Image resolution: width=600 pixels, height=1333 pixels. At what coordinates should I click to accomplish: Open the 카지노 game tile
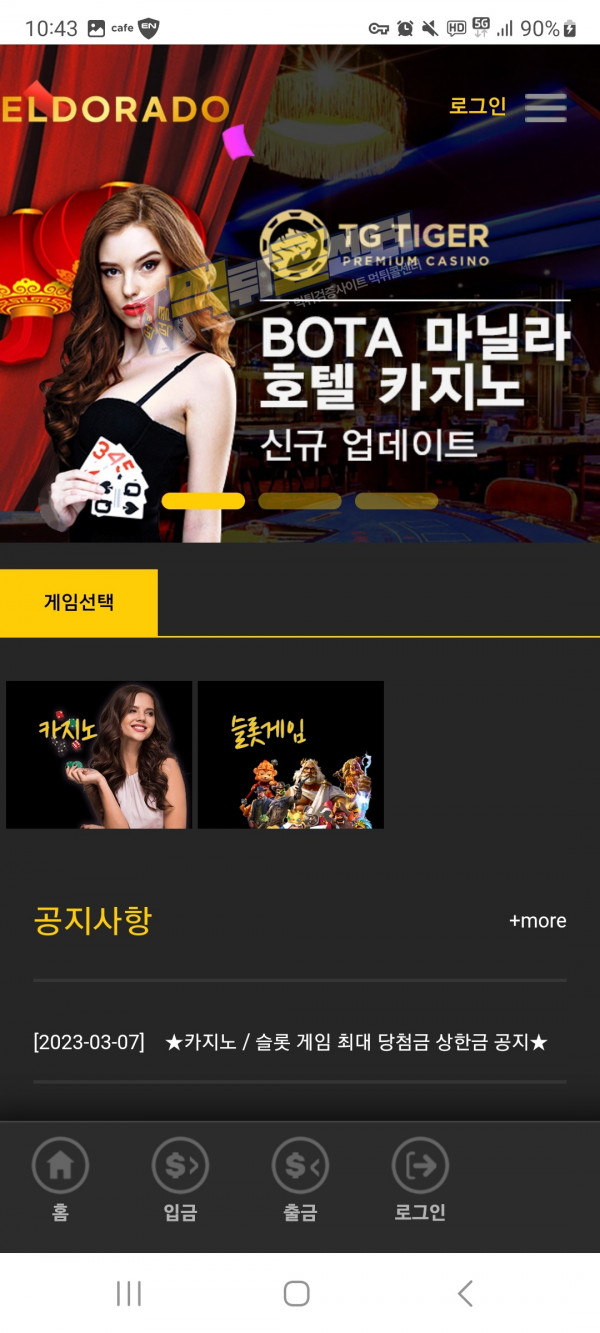click(x=99, y=755)
